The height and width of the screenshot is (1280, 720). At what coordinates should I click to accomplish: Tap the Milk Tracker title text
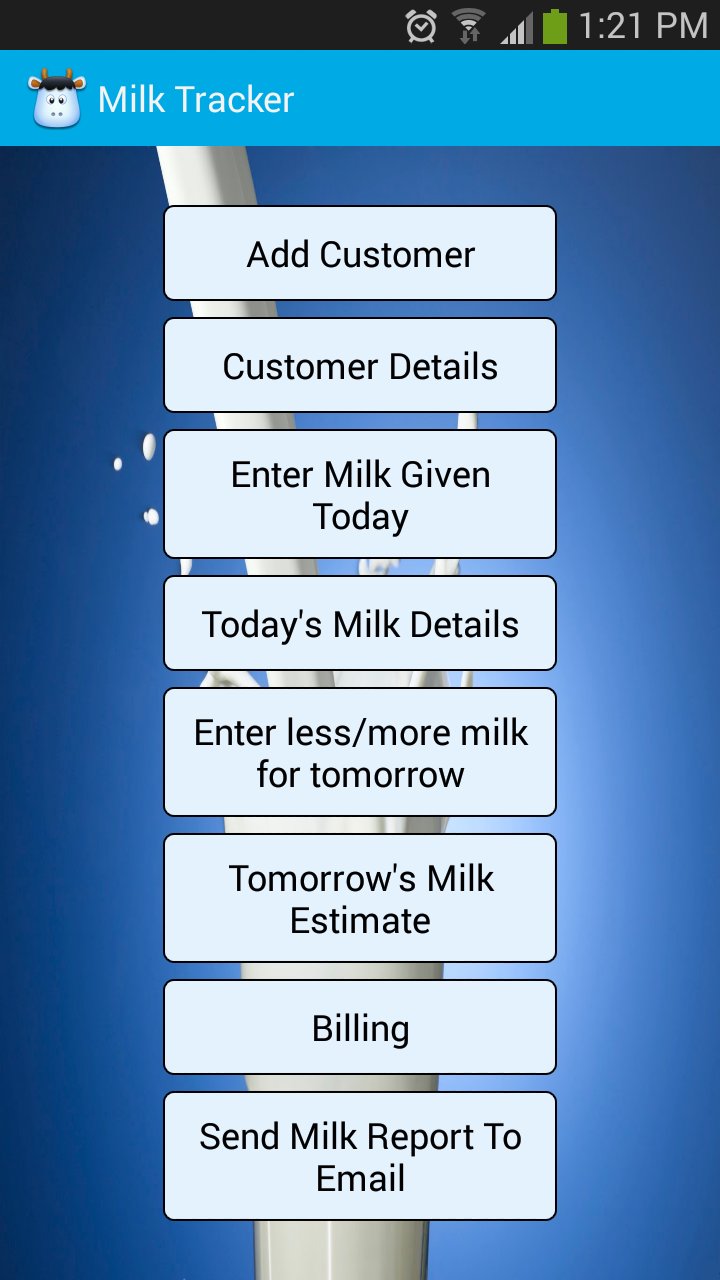[194, 97]
